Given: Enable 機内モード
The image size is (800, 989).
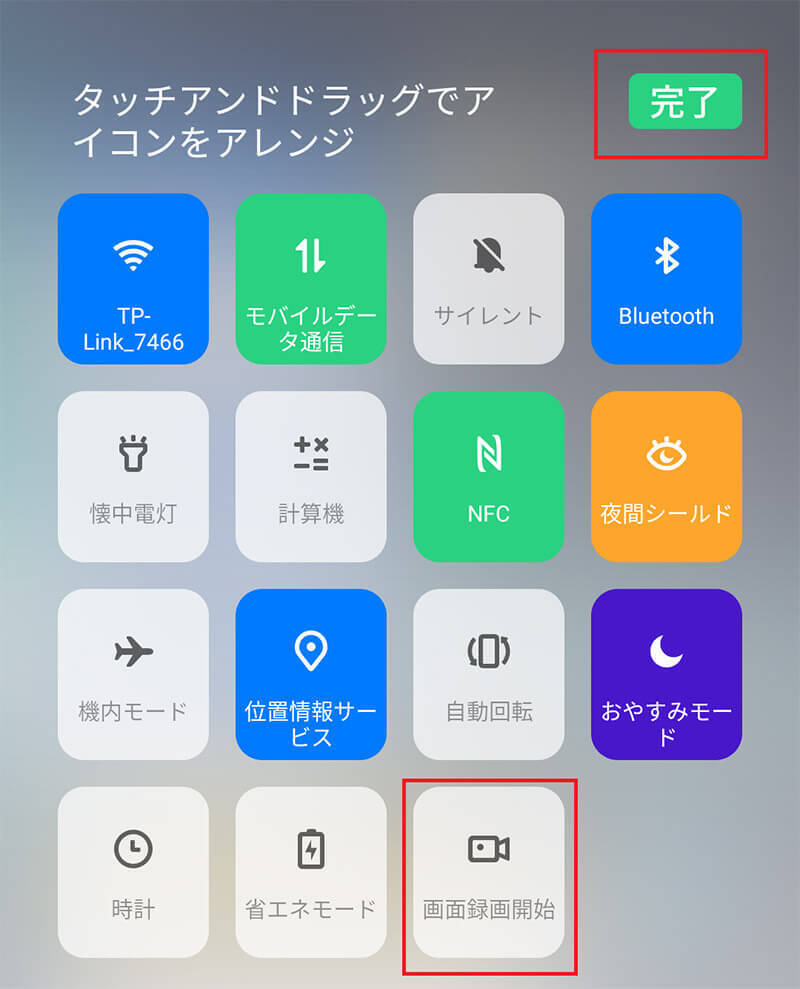Looking at the screenshot, I should [x=133, y=674].
